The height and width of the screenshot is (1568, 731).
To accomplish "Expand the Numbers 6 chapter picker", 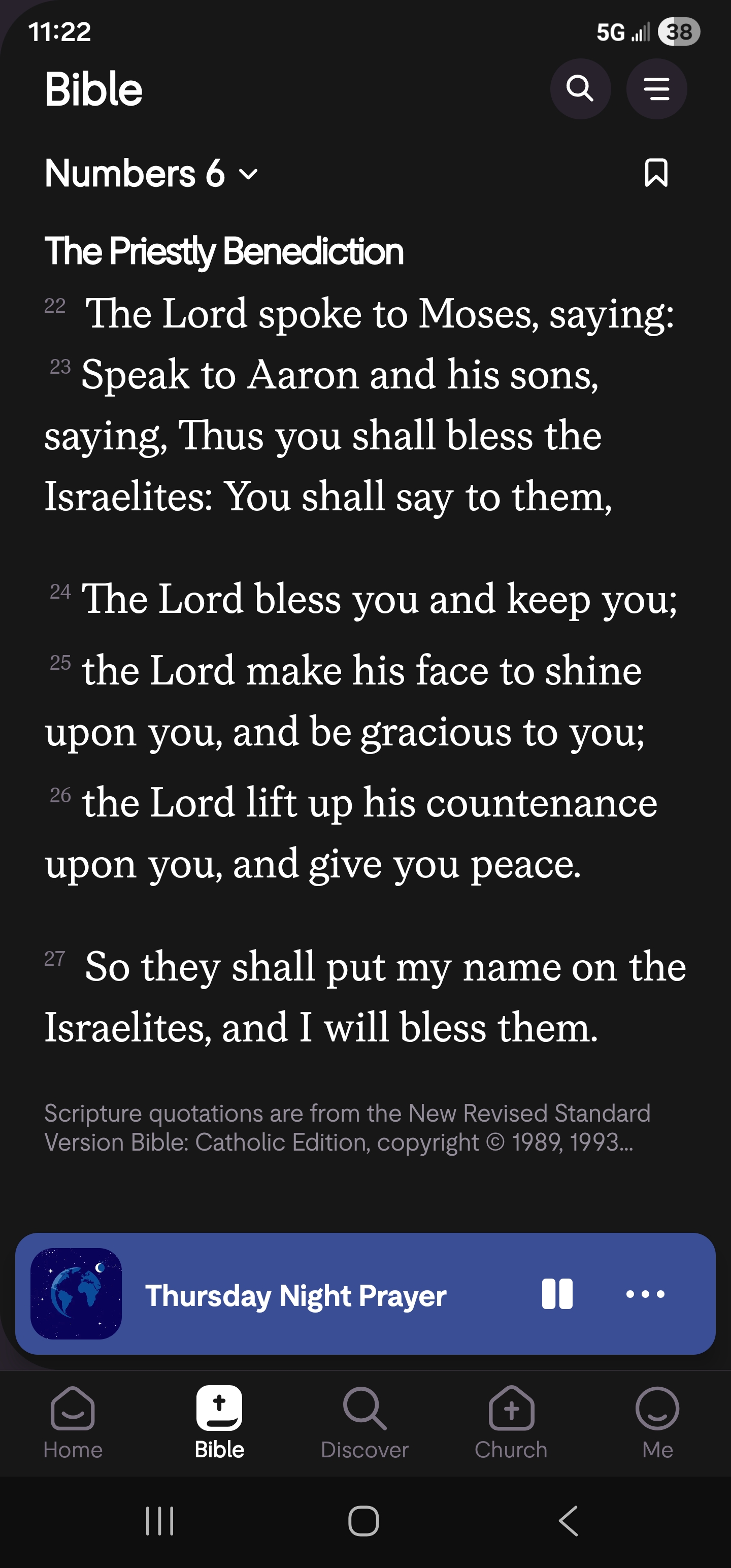I will (x=152, y=174).
